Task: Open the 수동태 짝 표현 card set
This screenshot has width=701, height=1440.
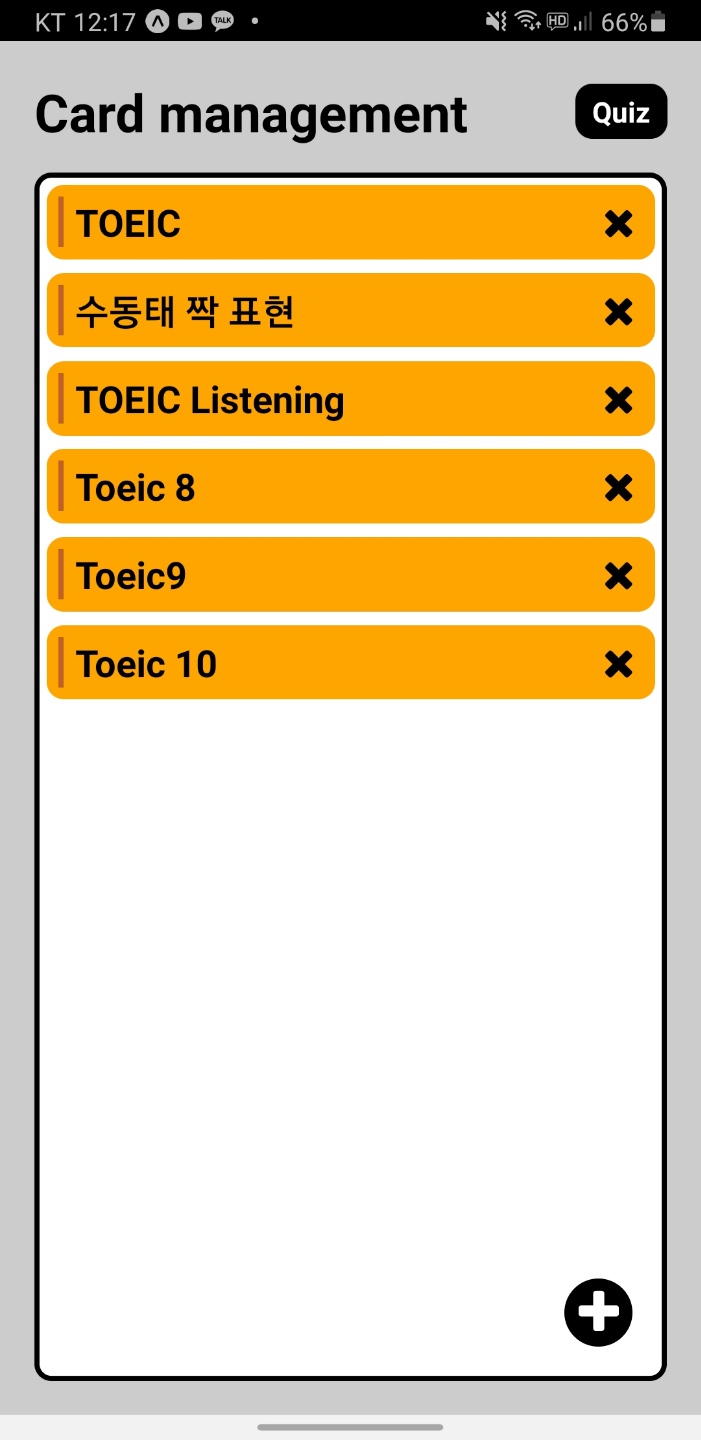Action: 300,311
